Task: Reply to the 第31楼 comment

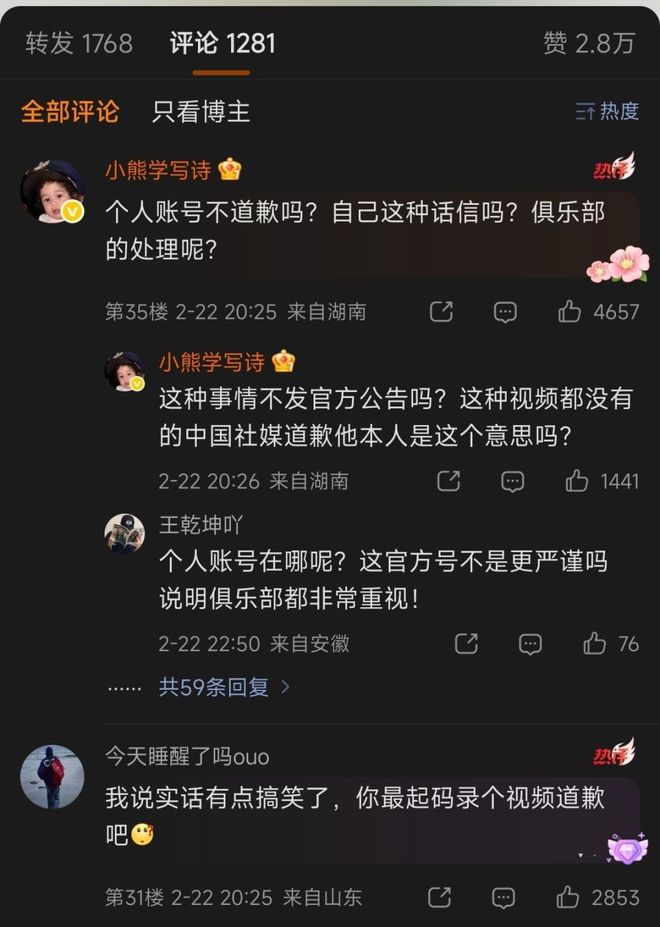Action: (x=504, y=897)
